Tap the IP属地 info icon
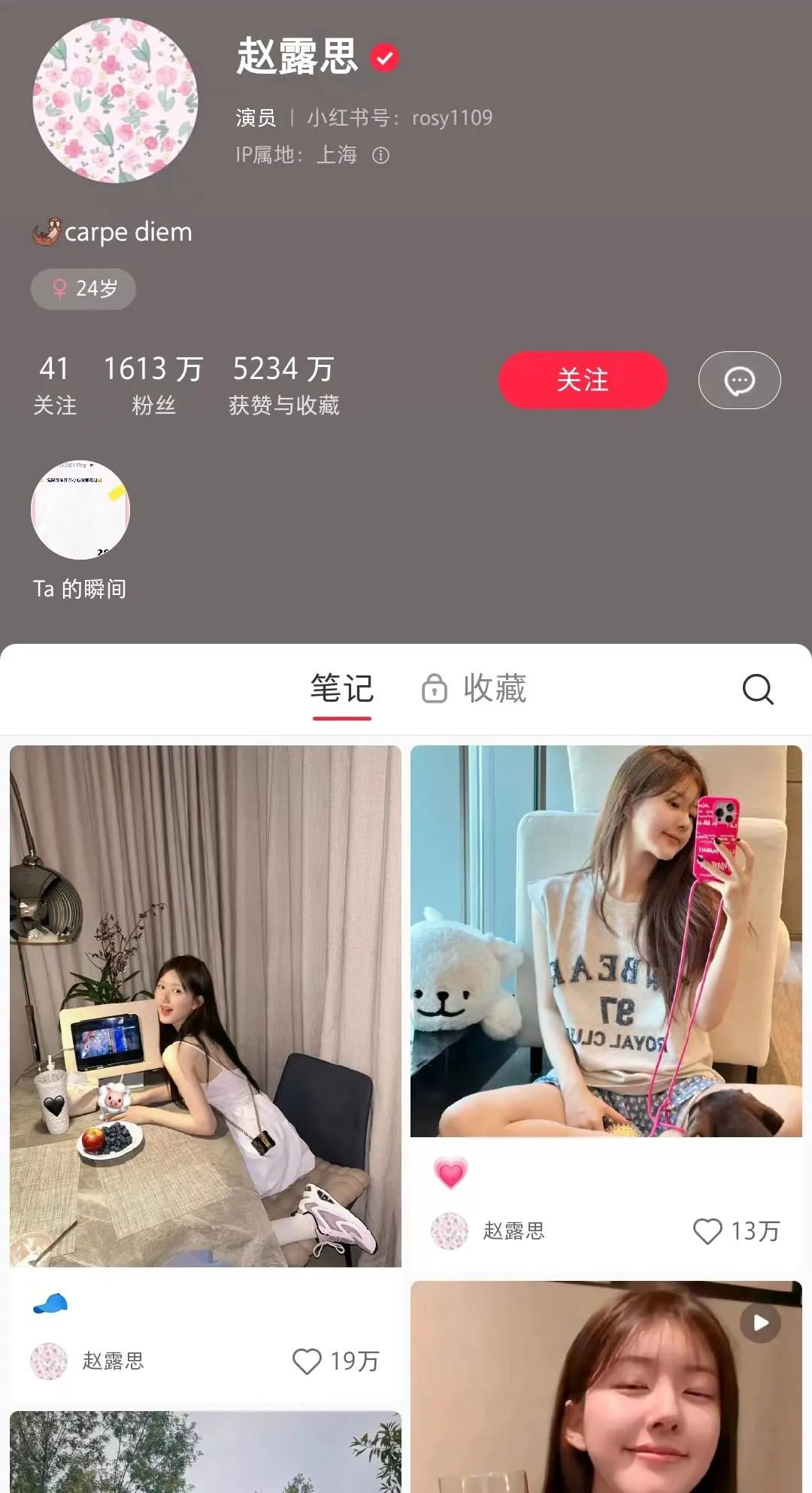Image resolution: width=812 pixels, height=1493 pixels. pyautogui.click(x=381, y=156)
